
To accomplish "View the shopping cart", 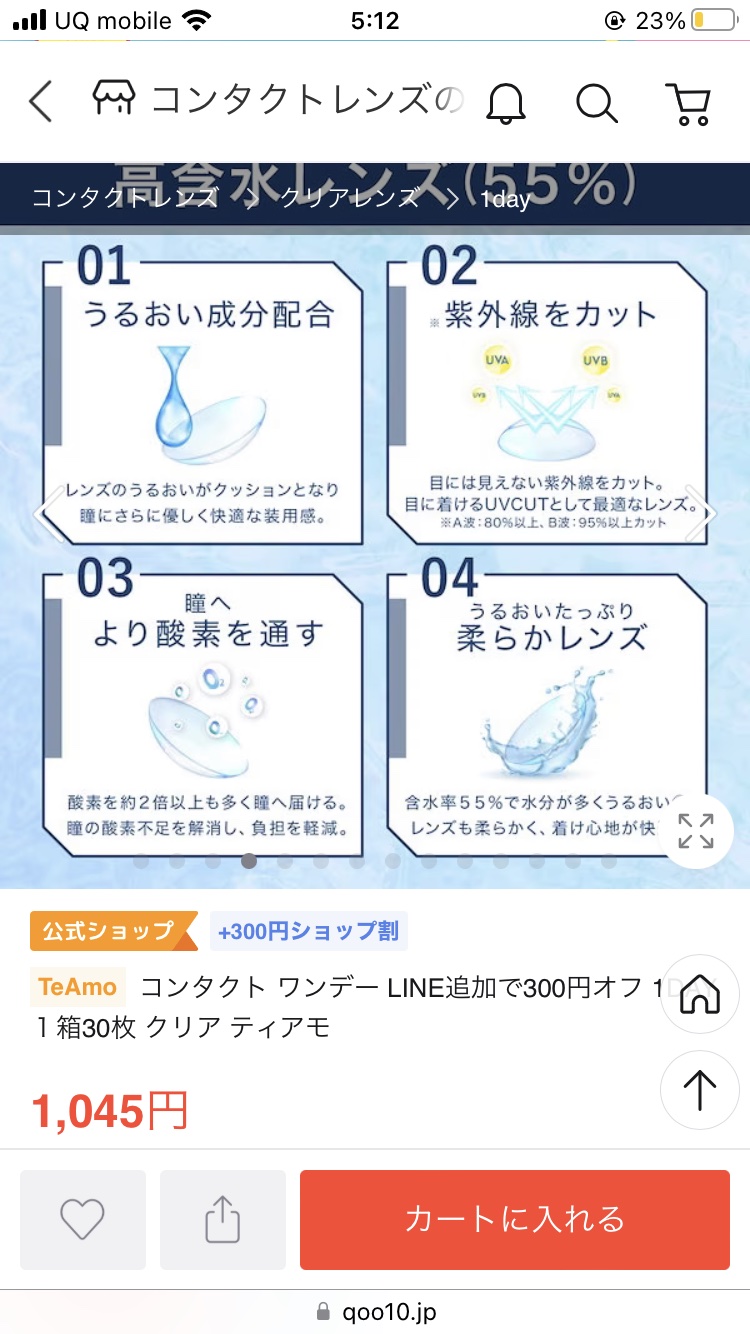I will 687,102.
